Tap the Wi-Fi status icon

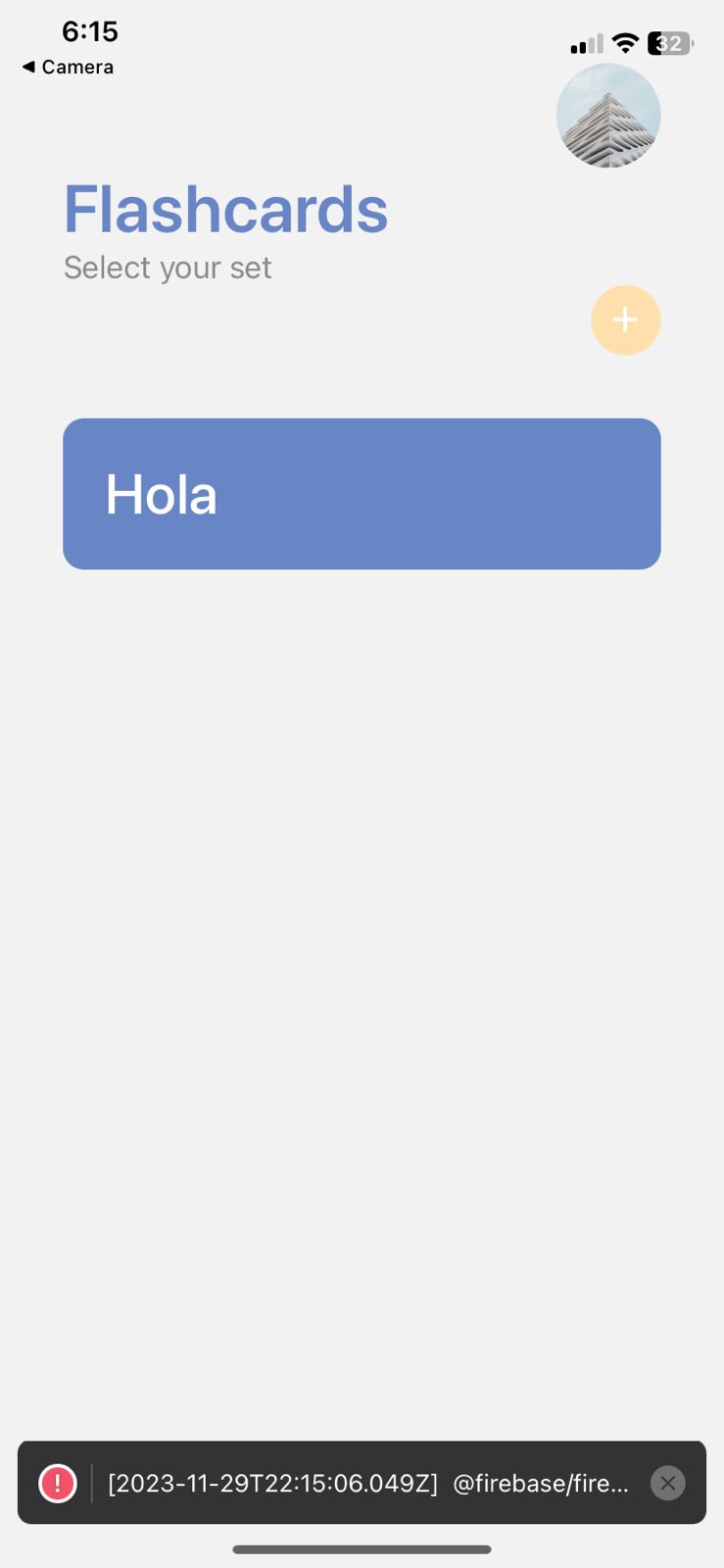624,43
